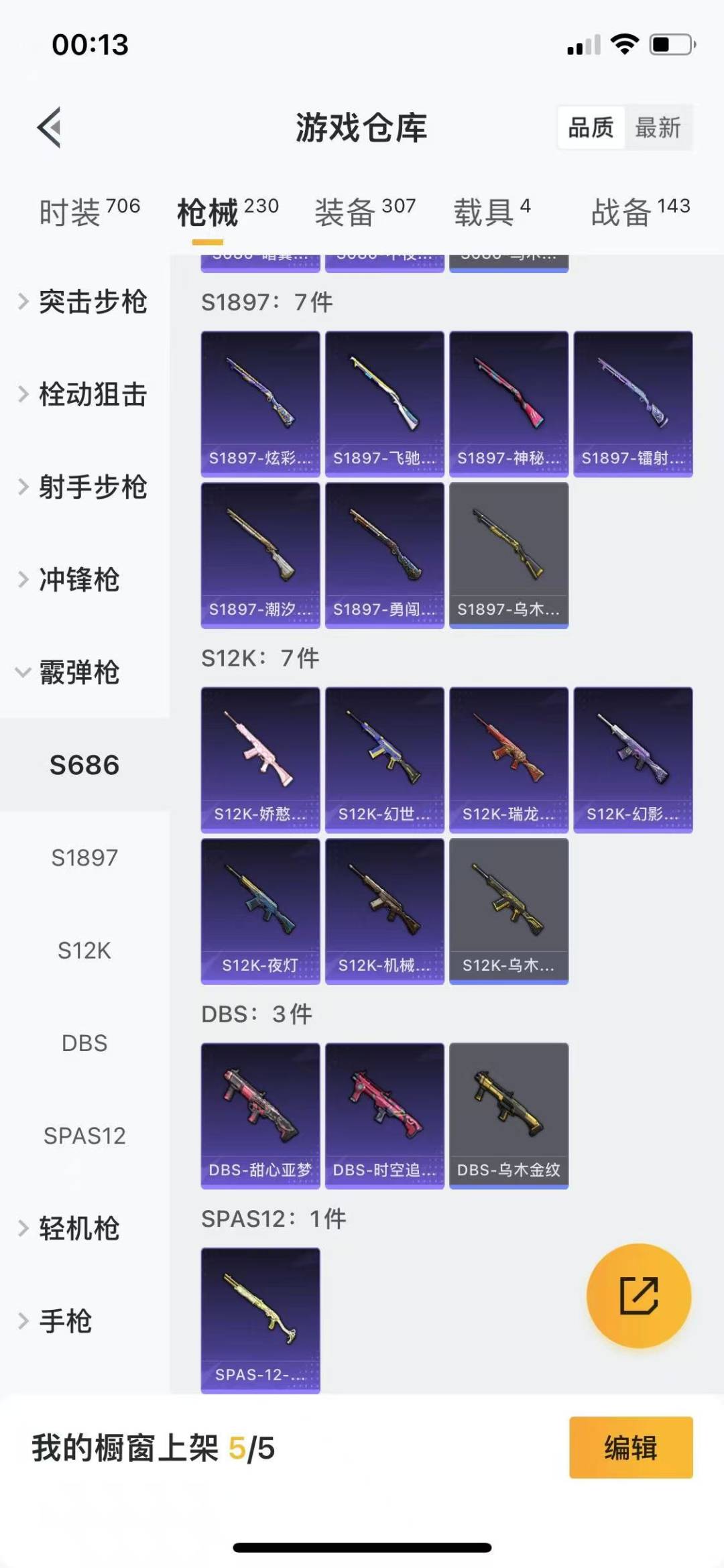Tap the orange share floating button
This screenshot has height=1568, width=724.
click(639, 1295)
